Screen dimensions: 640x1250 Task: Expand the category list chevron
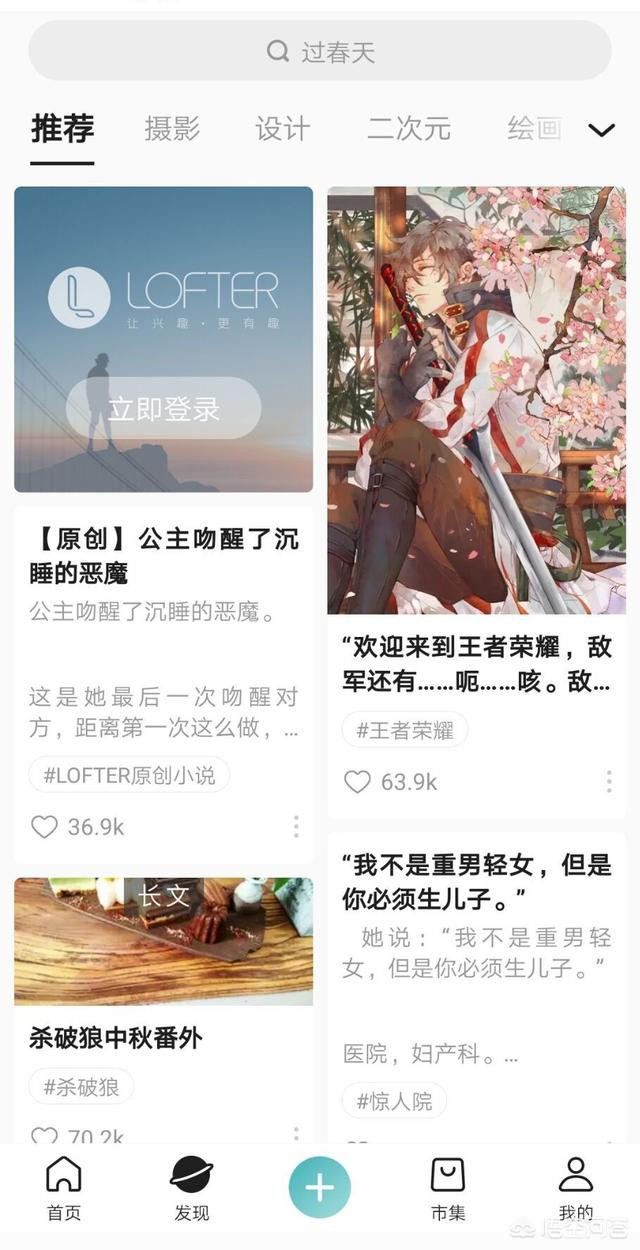click(601, 130)
